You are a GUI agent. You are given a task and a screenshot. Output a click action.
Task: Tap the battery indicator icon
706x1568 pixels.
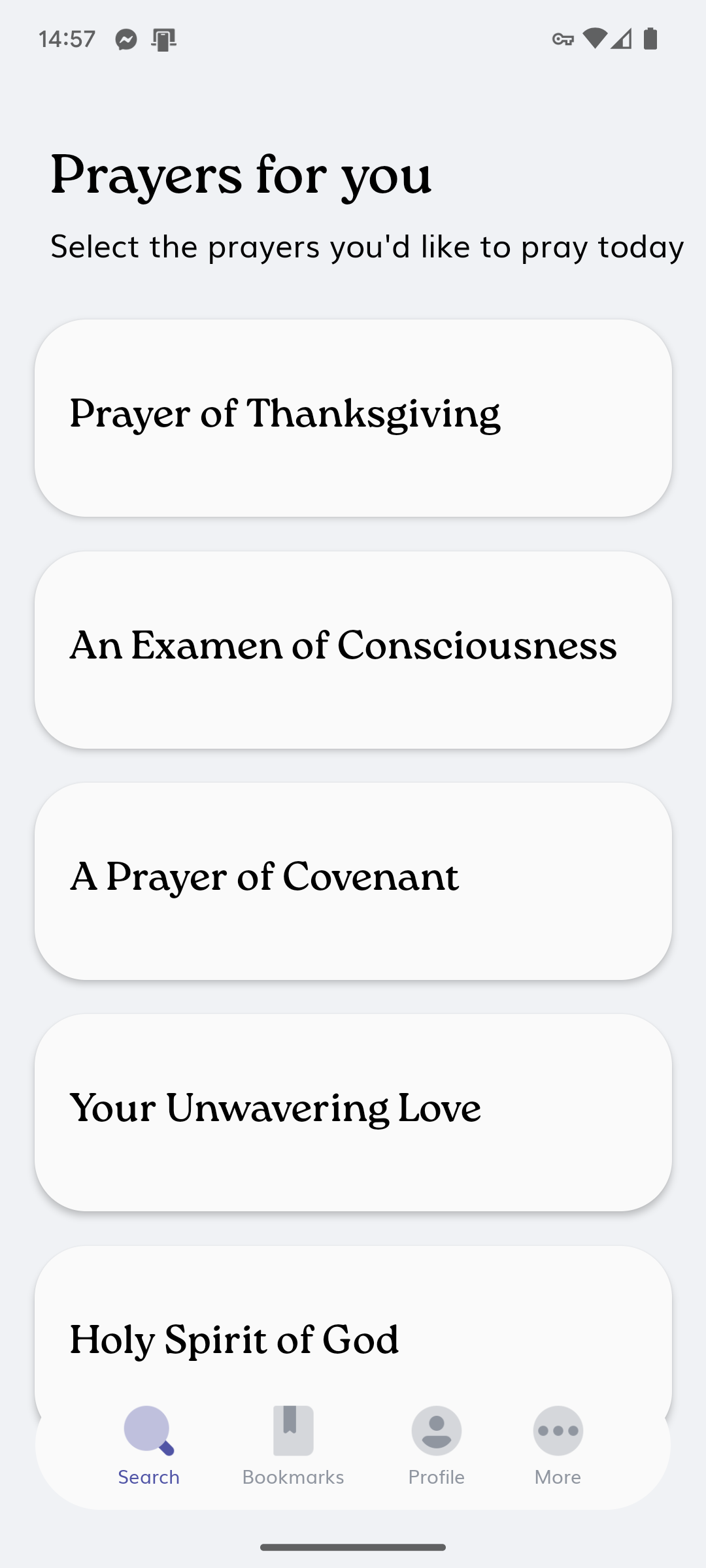650,39
